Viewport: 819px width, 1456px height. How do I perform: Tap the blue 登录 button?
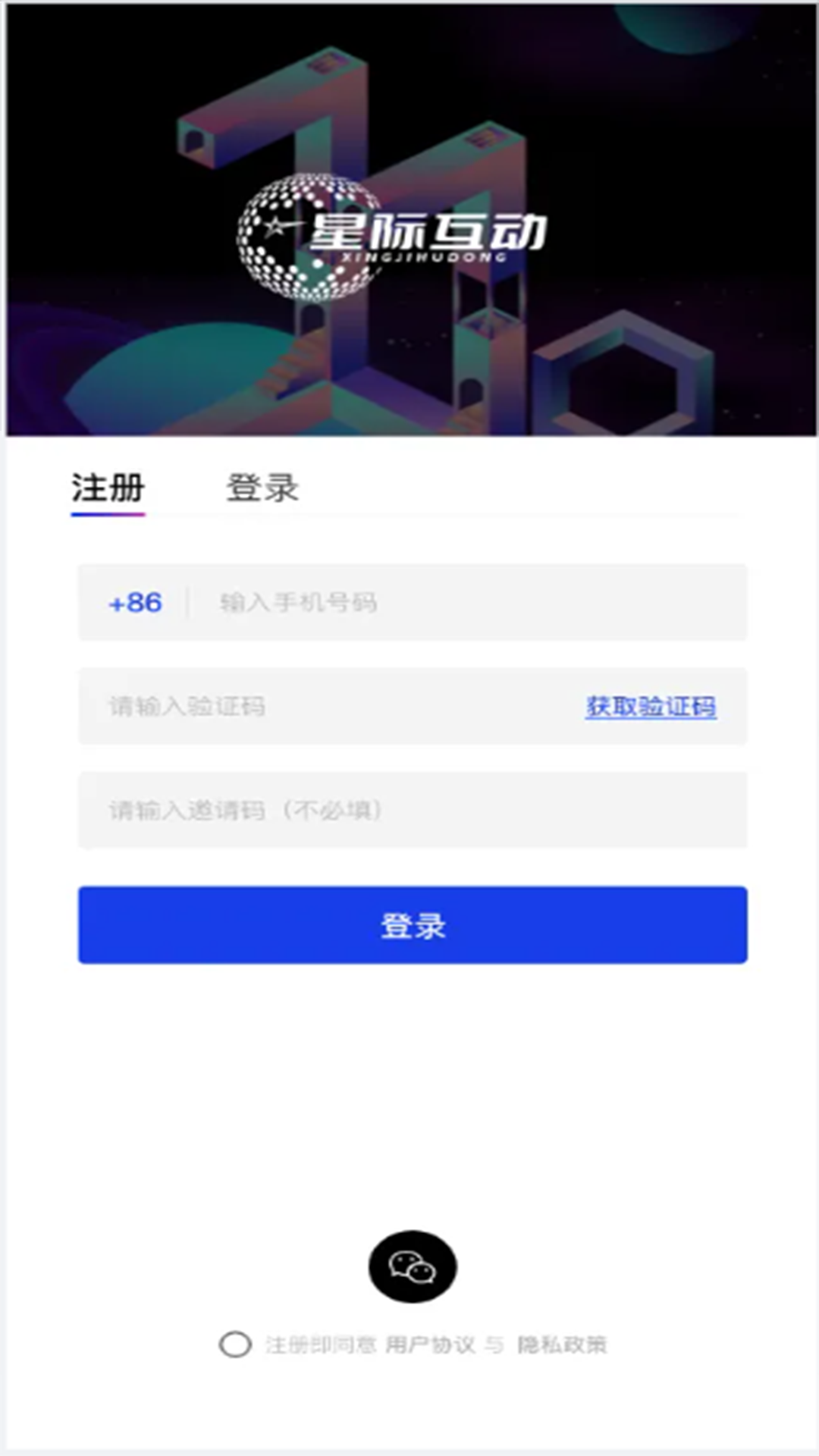(413, 925)
